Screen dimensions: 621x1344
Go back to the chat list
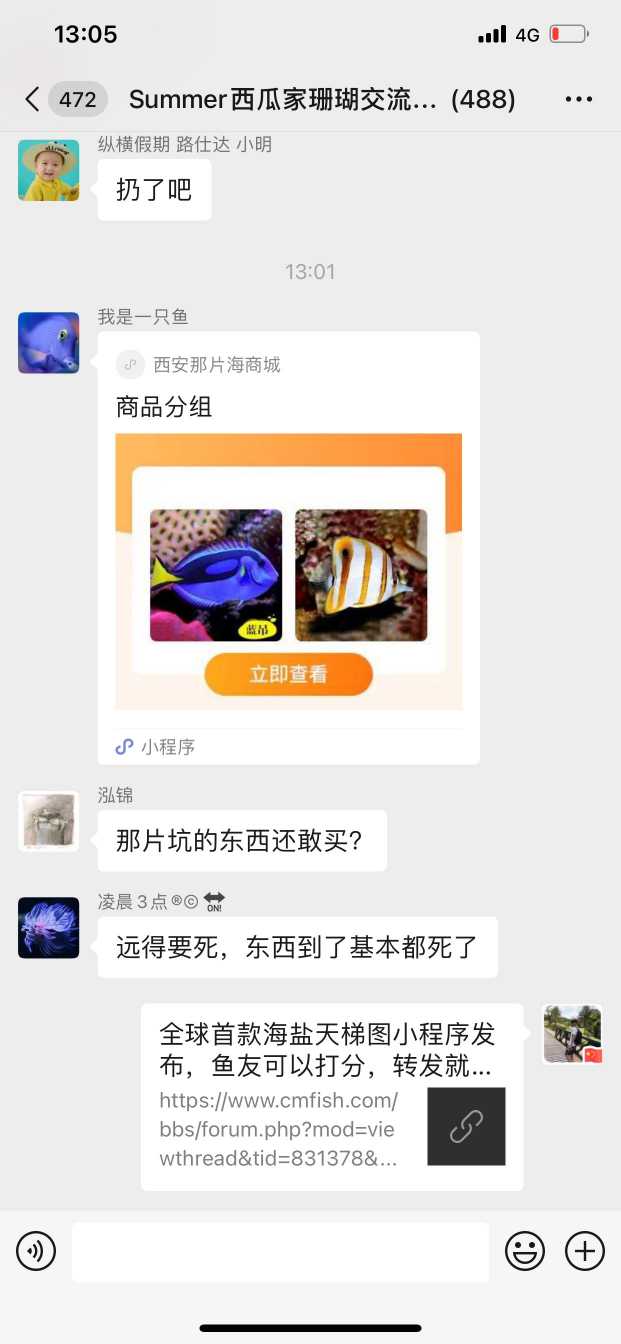point(33,99)
